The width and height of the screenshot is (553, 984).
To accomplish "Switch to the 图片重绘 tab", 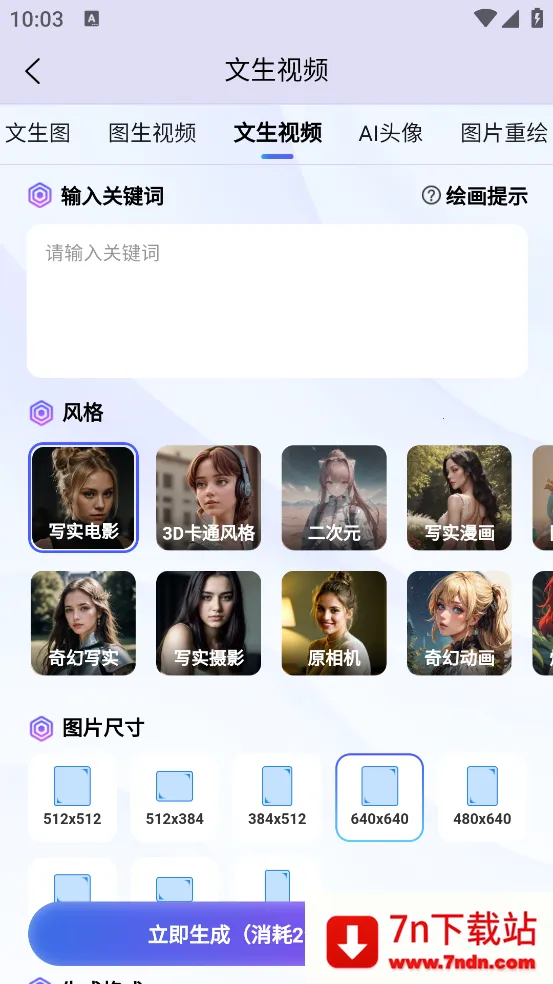I will [x=504, y=133].
